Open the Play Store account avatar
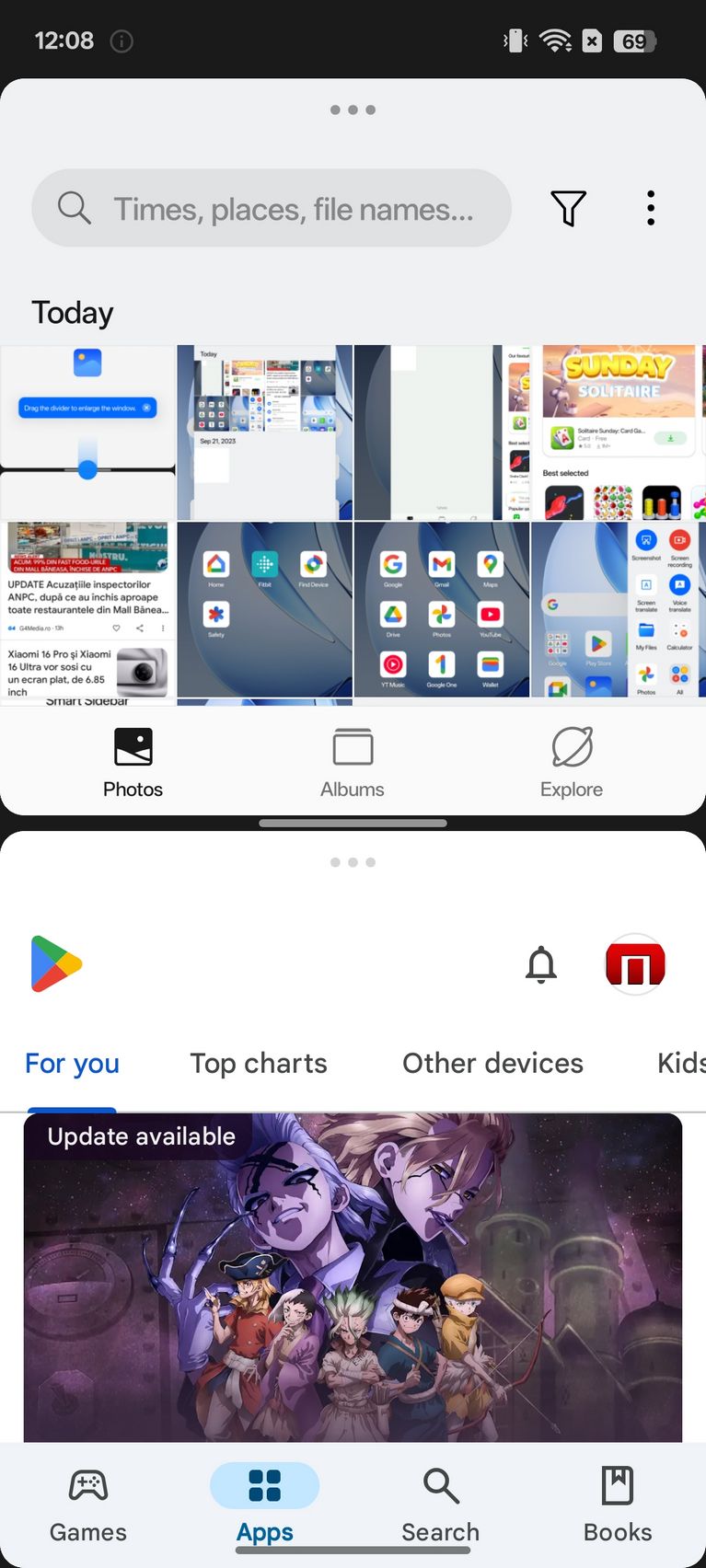 click(x=635, y=964)
